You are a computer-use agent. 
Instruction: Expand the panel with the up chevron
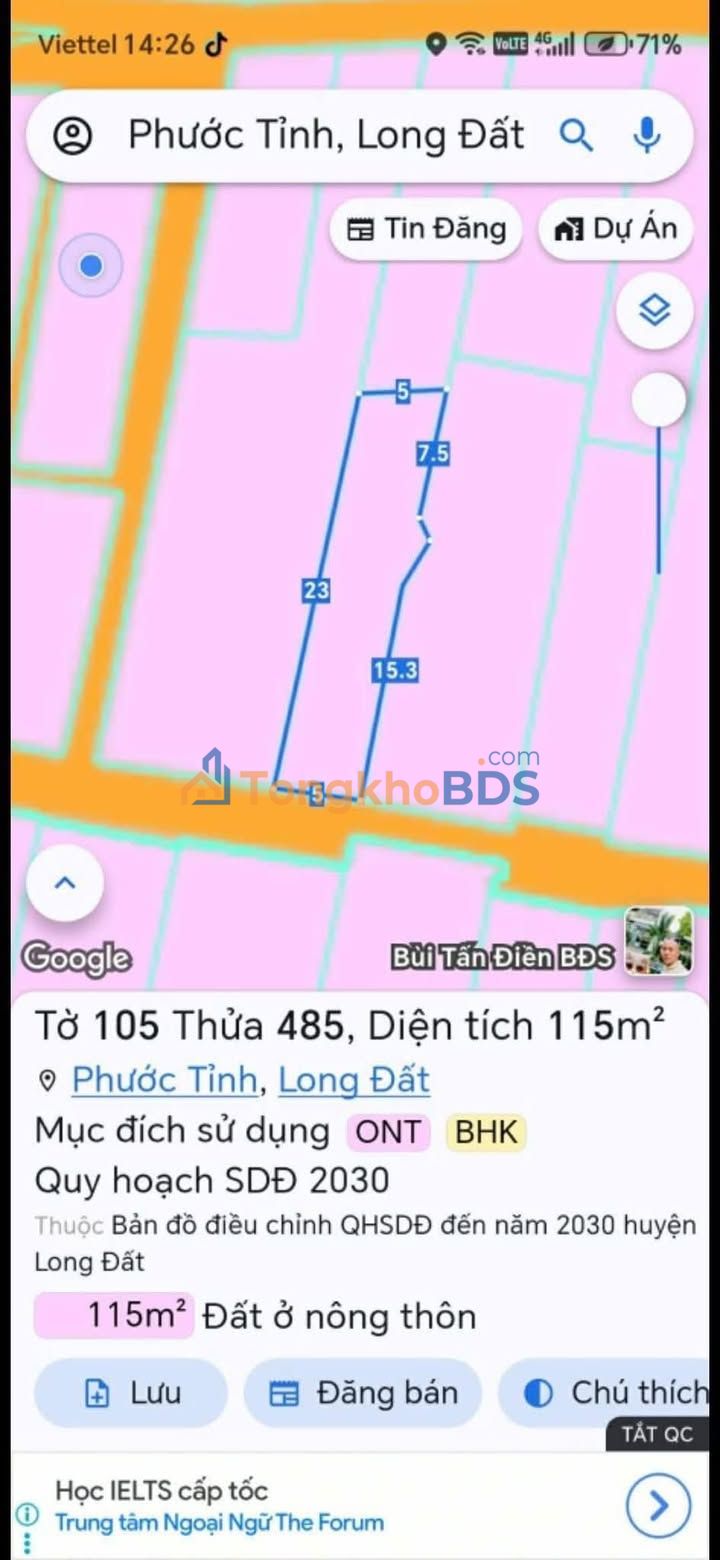[65, 882]
